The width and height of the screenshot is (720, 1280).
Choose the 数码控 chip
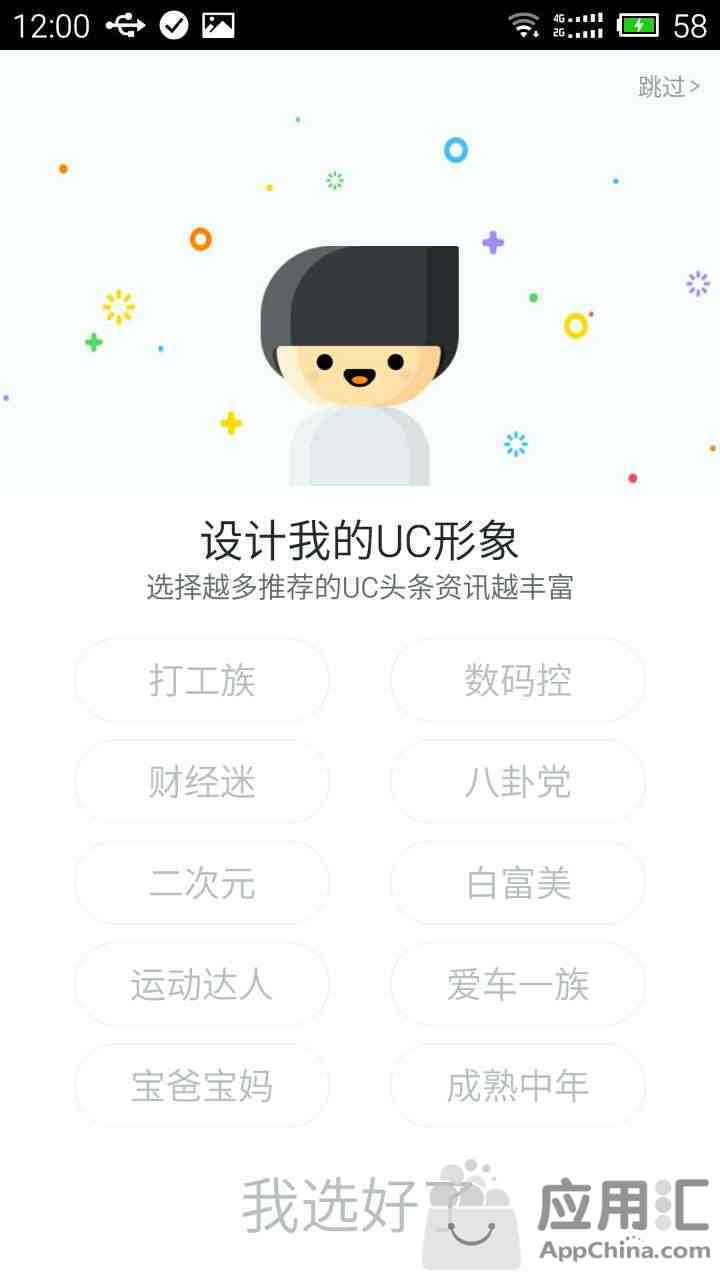(x=517, y=680)
